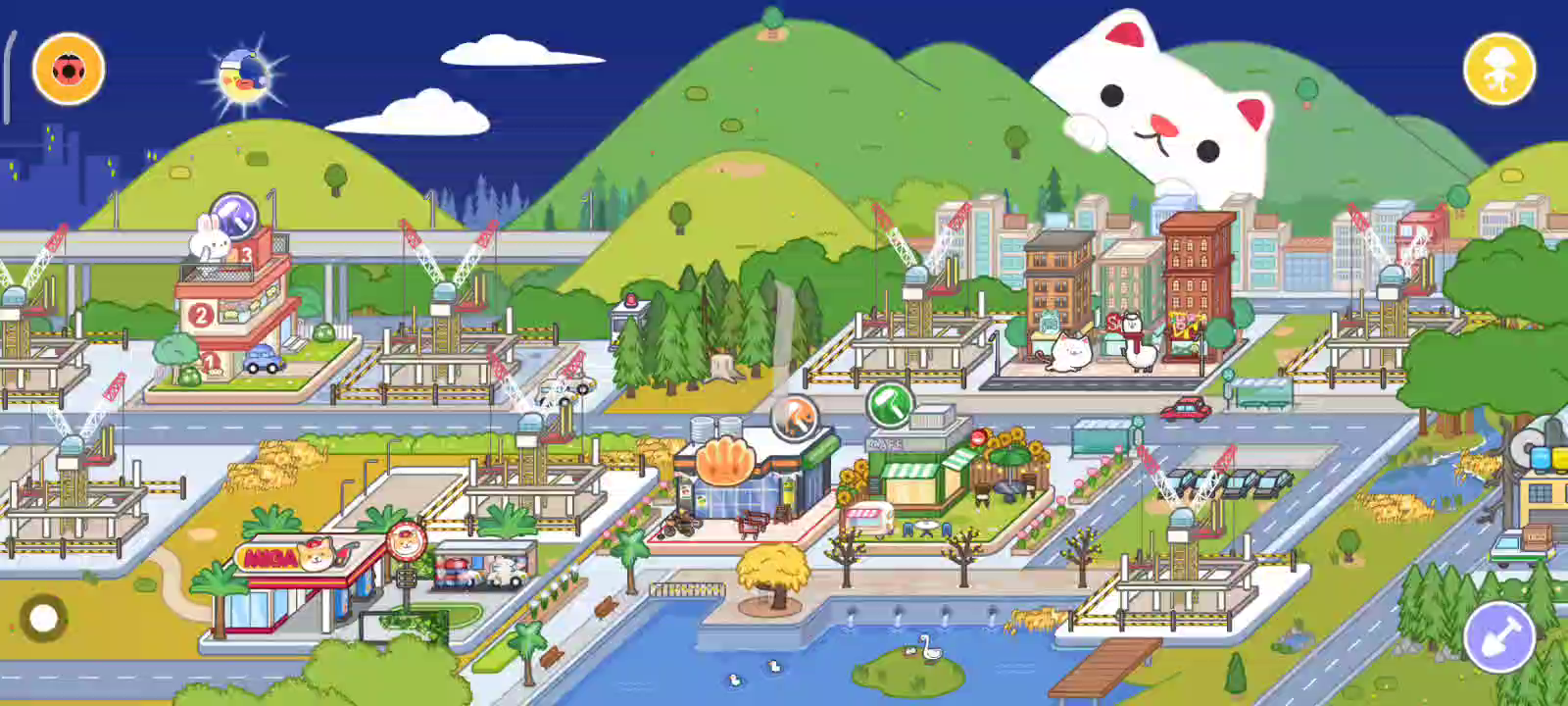Screen dimensions: 1568x706
Task: Open the MIGA convenience store
Action: coord(294,586)
